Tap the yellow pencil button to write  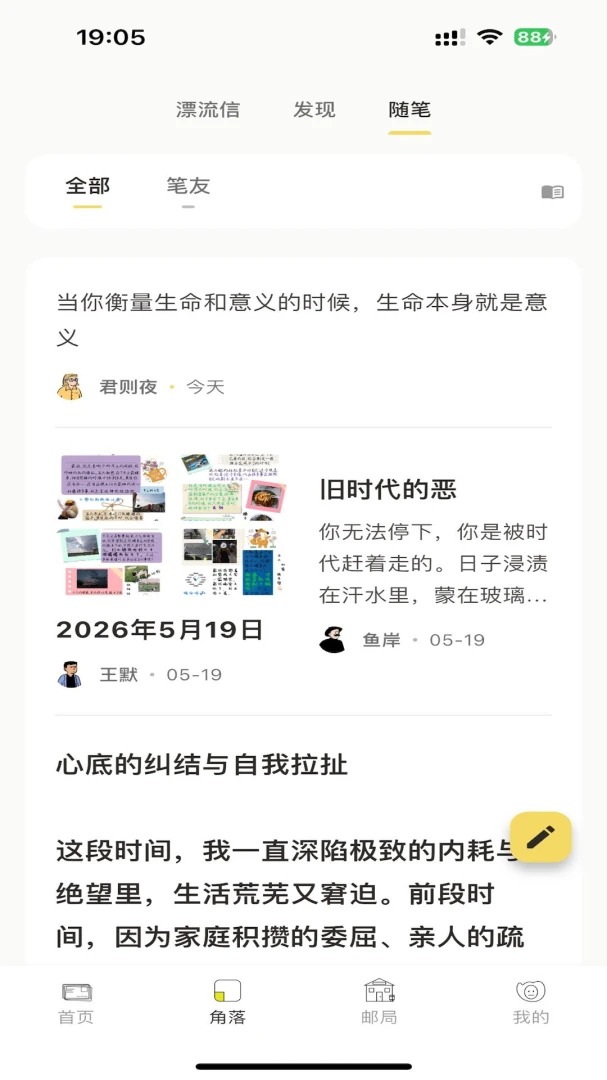tap(541, 837)
